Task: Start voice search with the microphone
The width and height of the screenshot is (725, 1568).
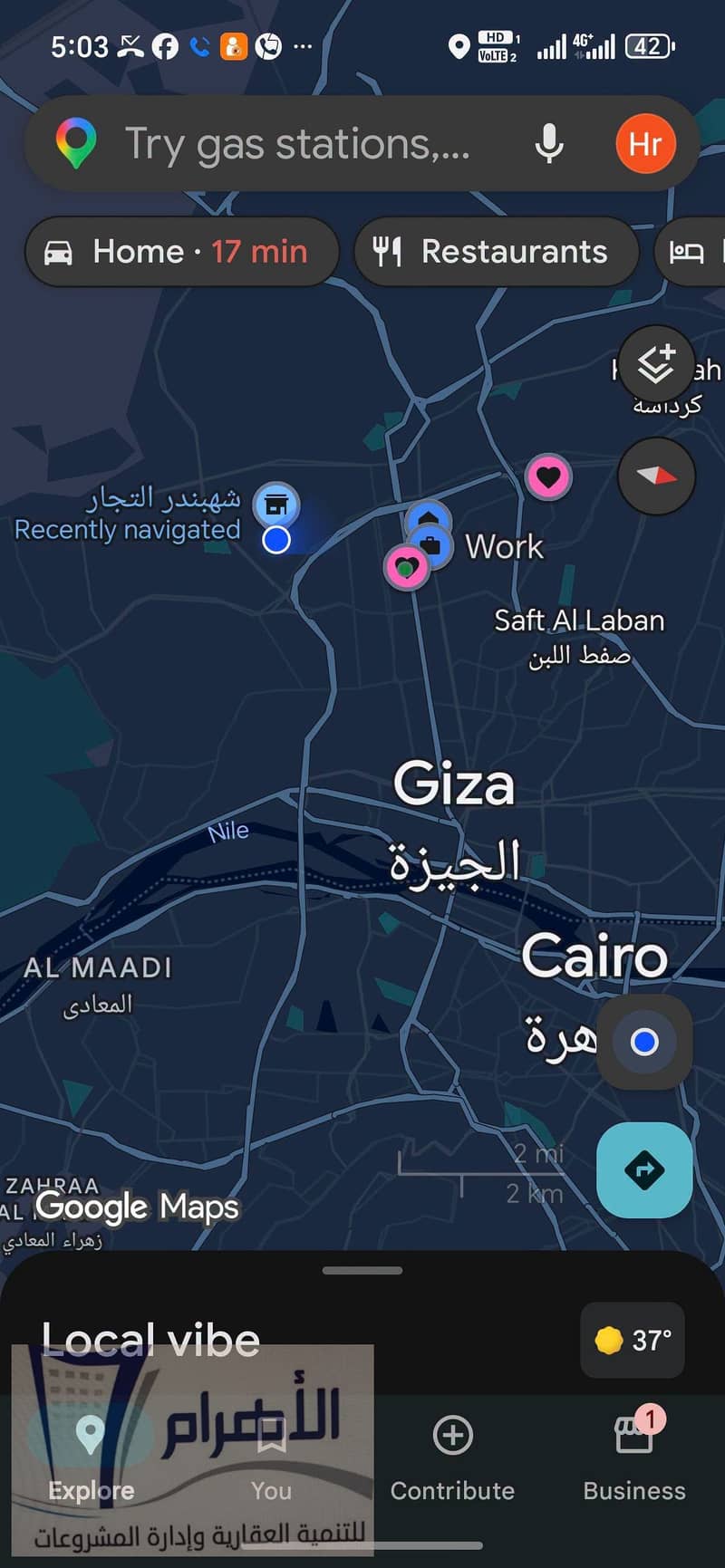Action: pyautogui.click(x=549, y=144)
